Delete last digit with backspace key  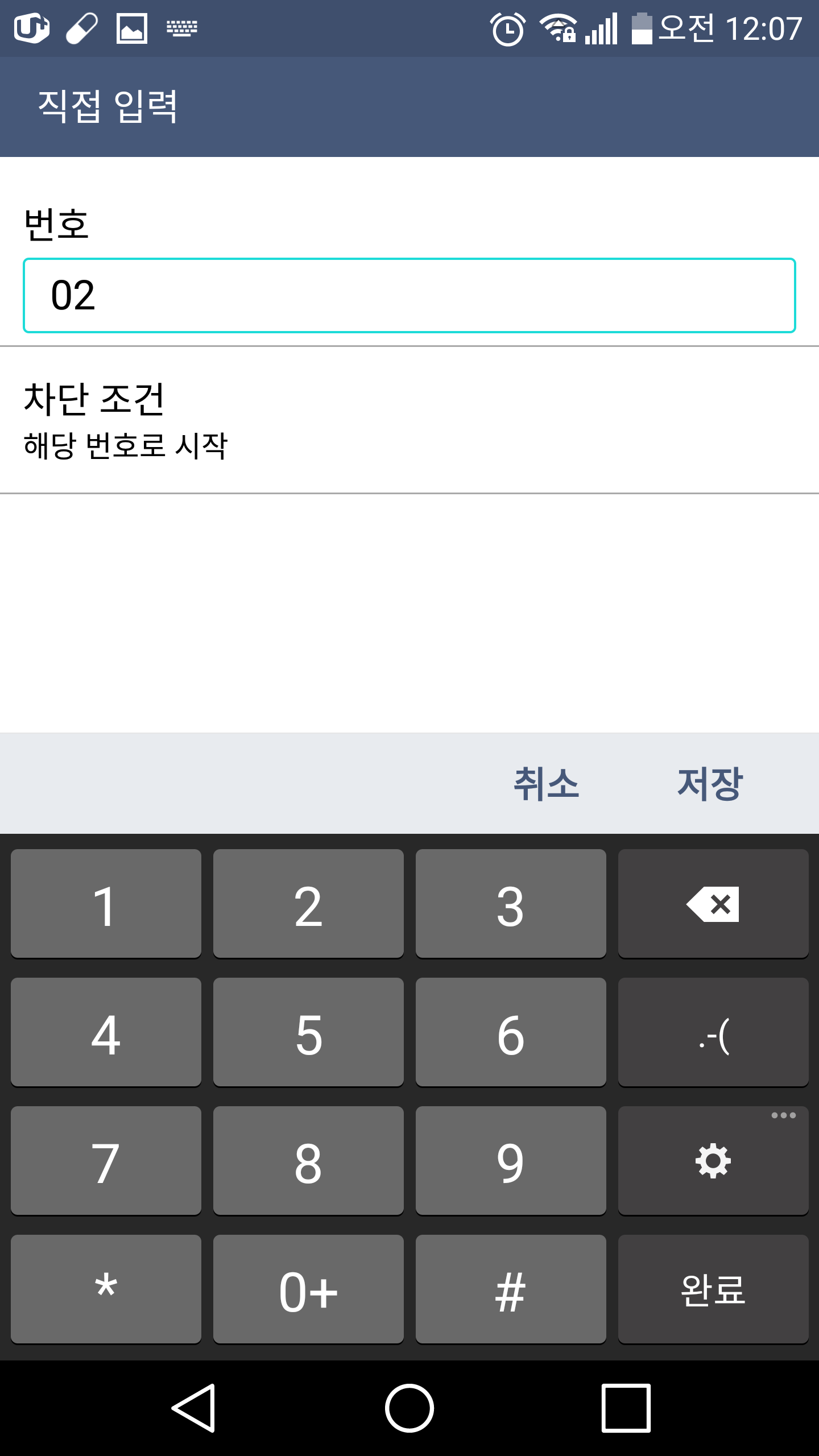[x=713, y=904]
